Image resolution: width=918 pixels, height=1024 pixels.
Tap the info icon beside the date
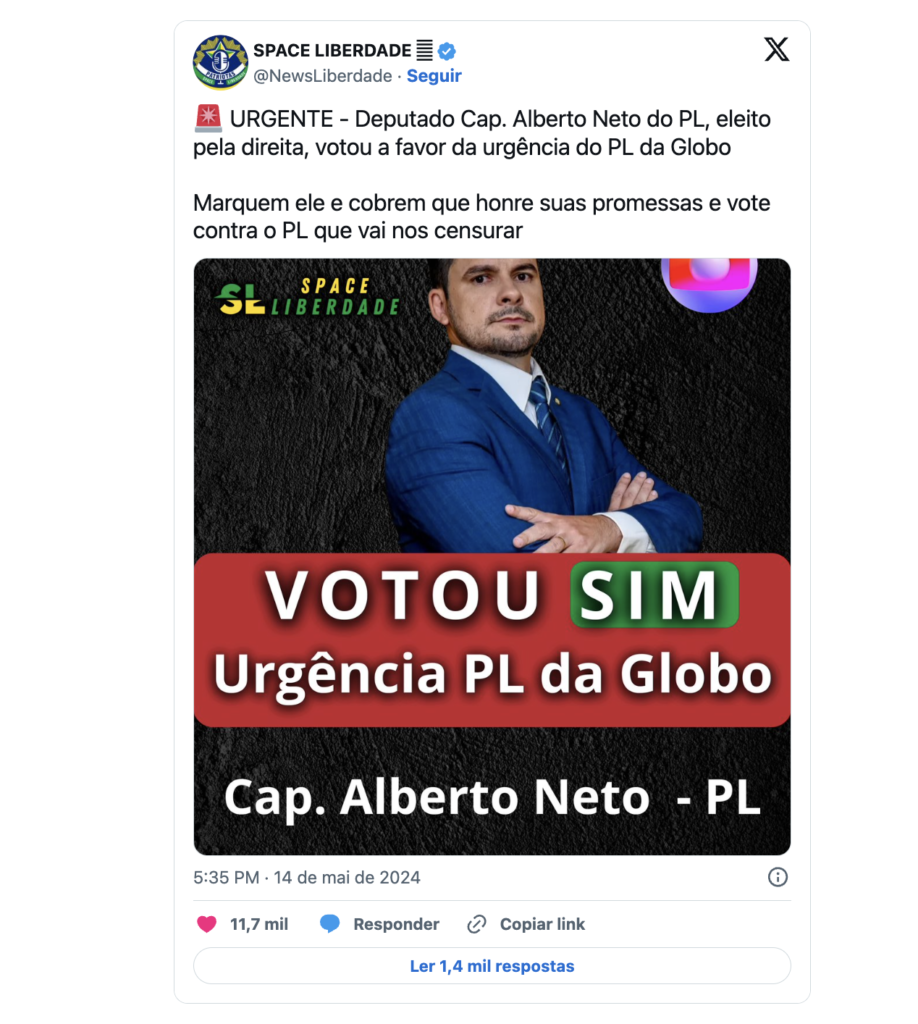(777, 877)
